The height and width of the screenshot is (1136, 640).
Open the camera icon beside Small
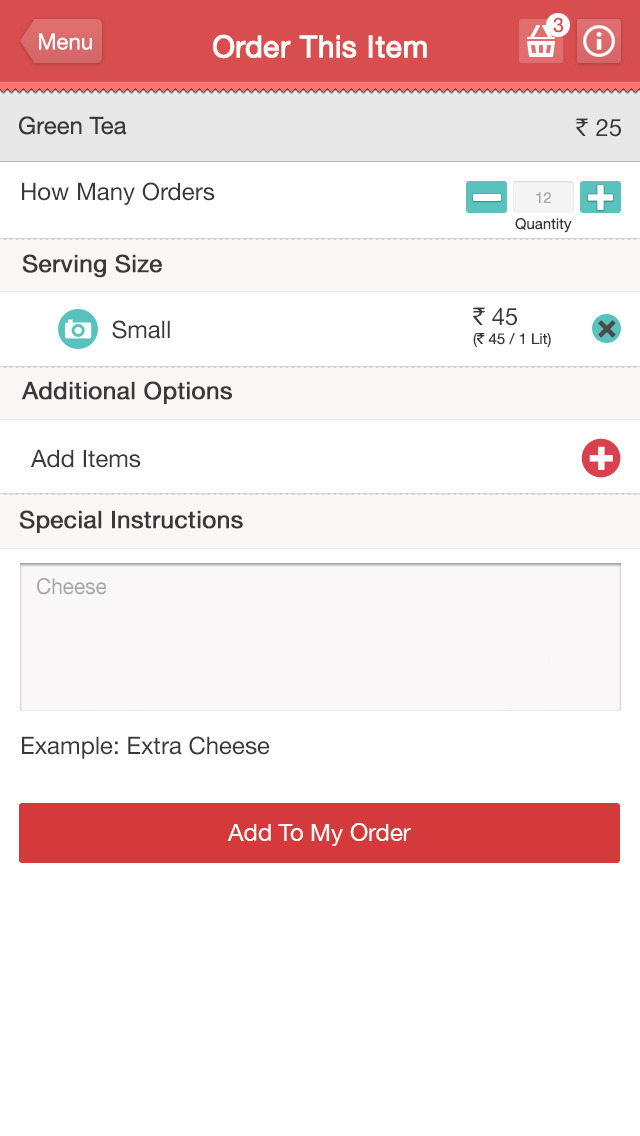(x=78, y=329)
